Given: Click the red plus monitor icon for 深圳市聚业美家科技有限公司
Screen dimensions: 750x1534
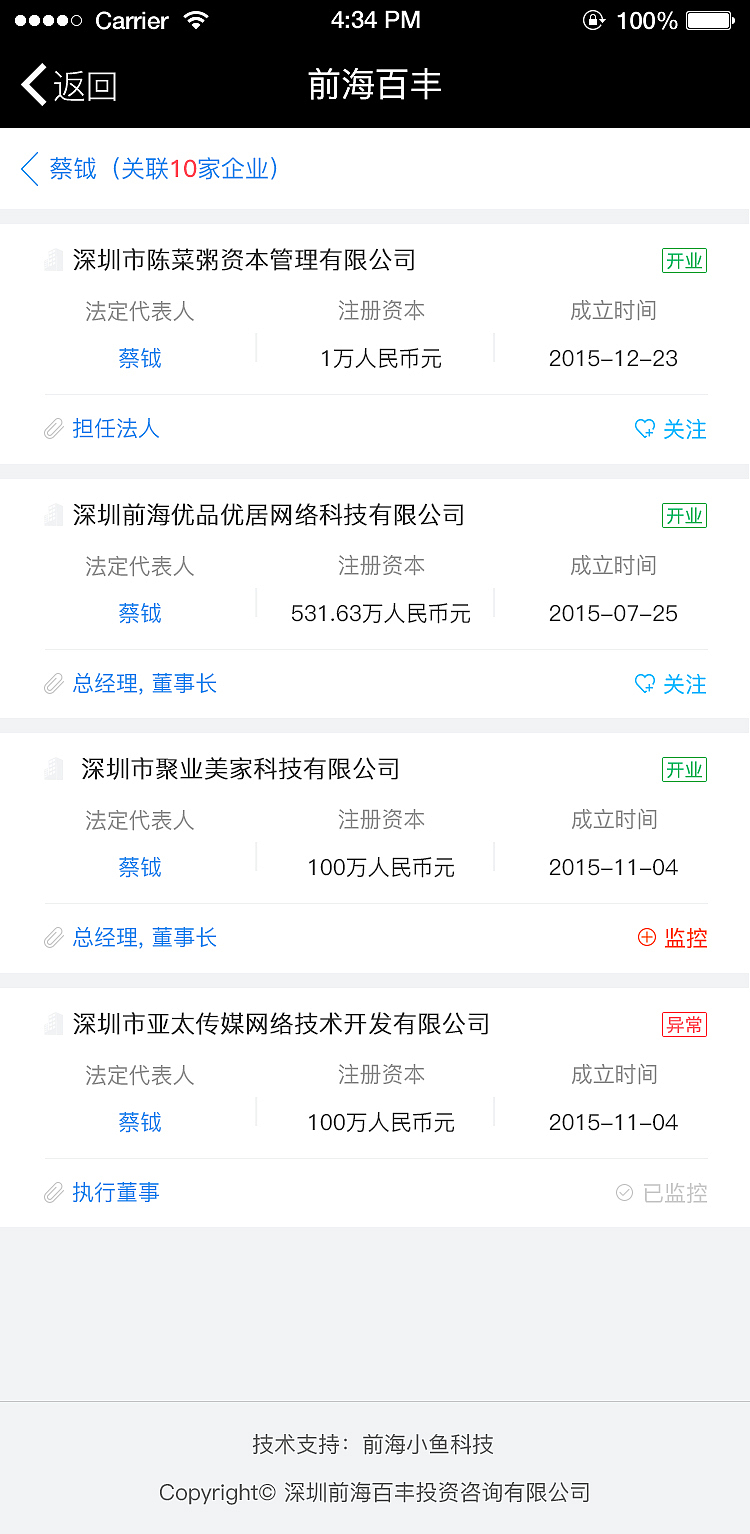Looking at the screenshot, I should click(x=645, y=938).
